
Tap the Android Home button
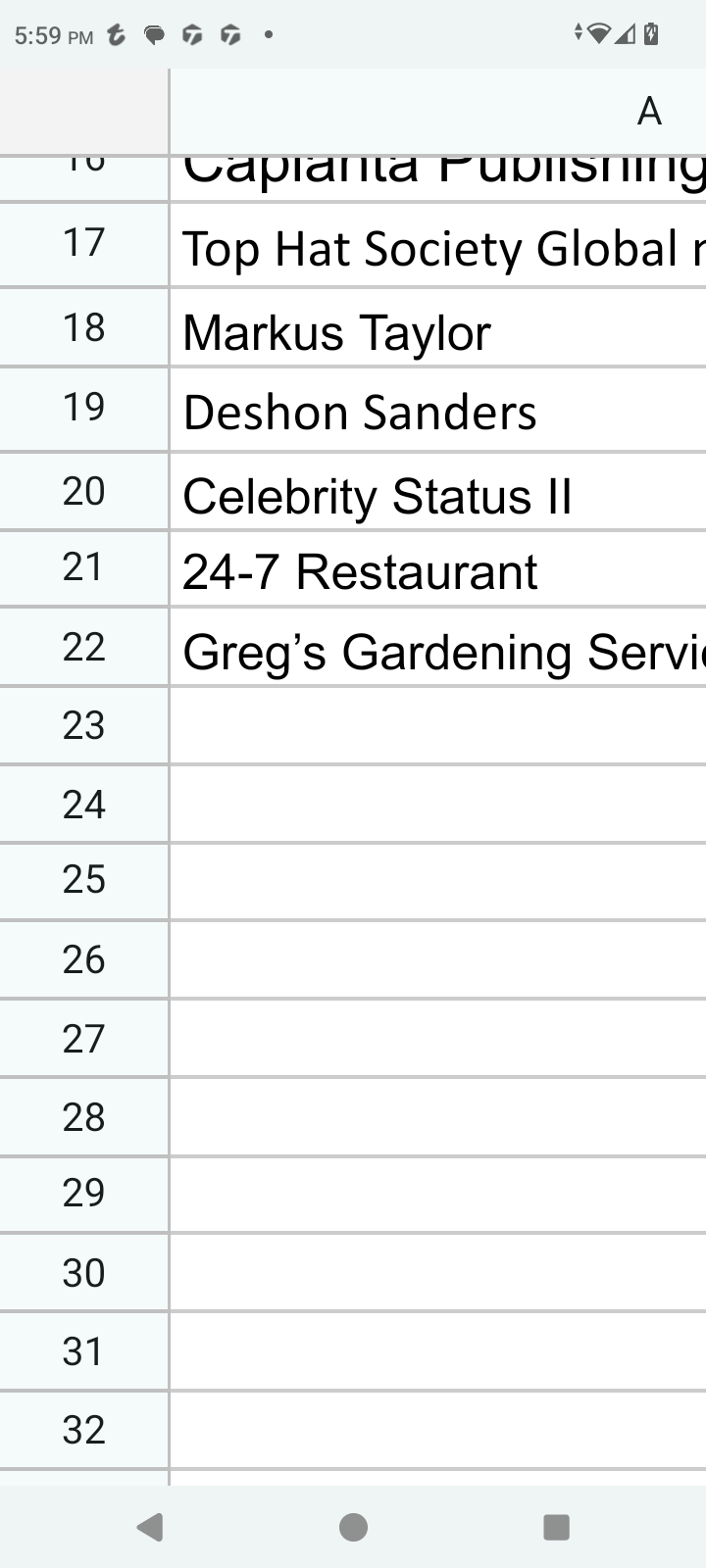click(x=354, y=1526)
